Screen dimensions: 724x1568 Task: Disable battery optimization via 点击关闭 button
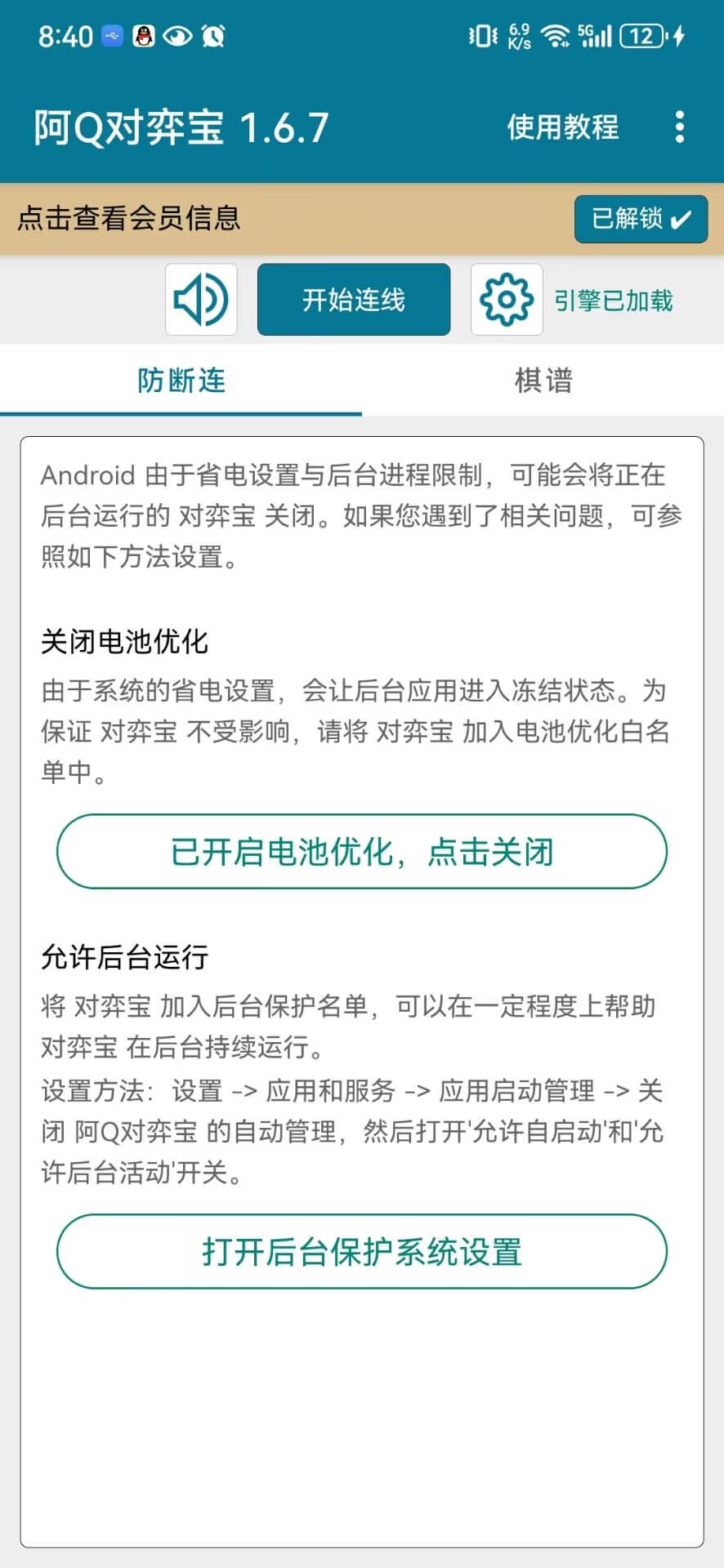click(x=361, y=852)
